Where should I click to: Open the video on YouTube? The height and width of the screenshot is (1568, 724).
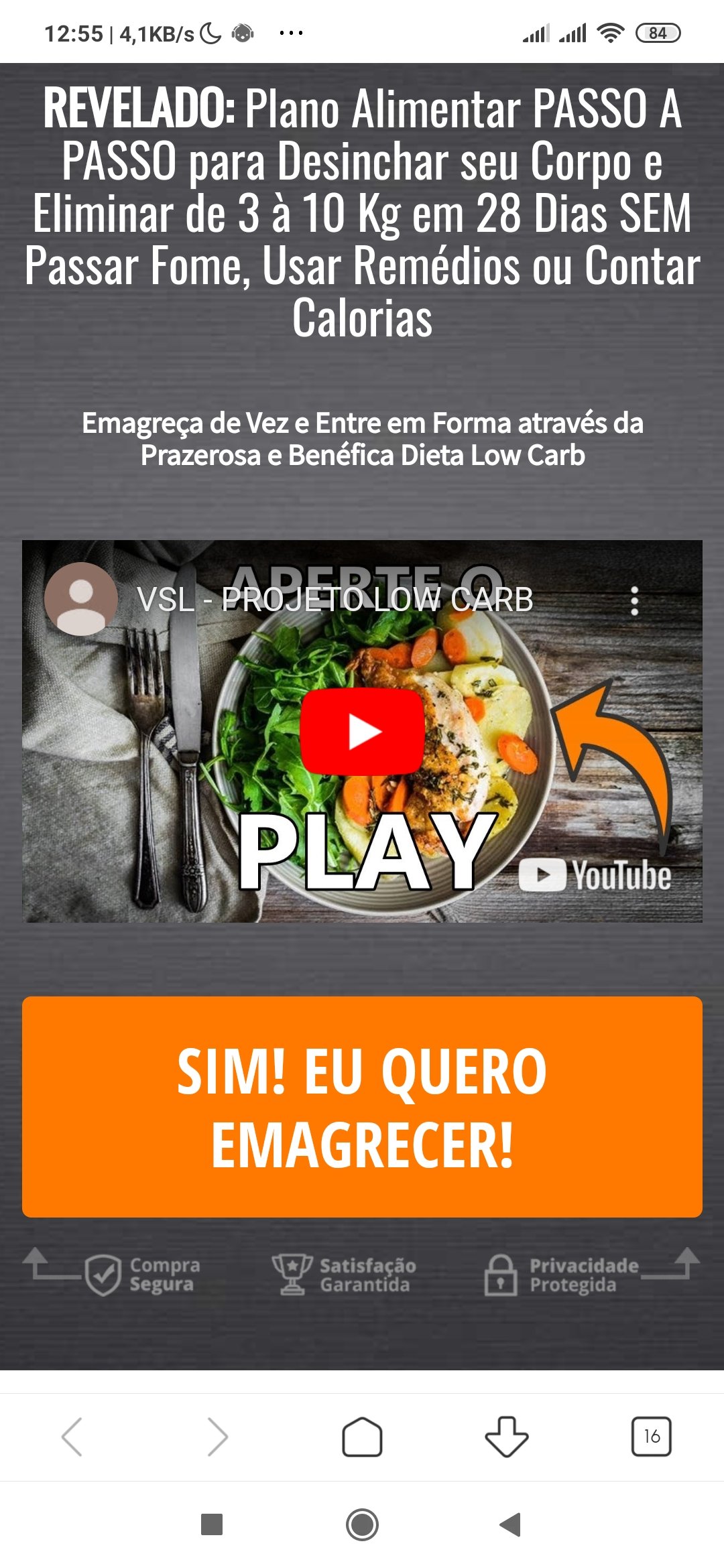tap(595, 875)
